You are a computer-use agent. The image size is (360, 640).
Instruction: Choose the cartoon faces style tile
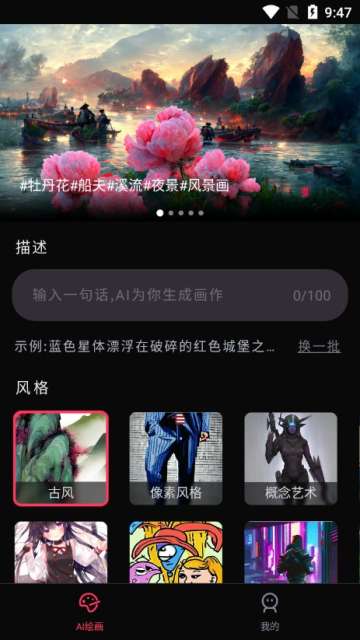tap(176, 552)
